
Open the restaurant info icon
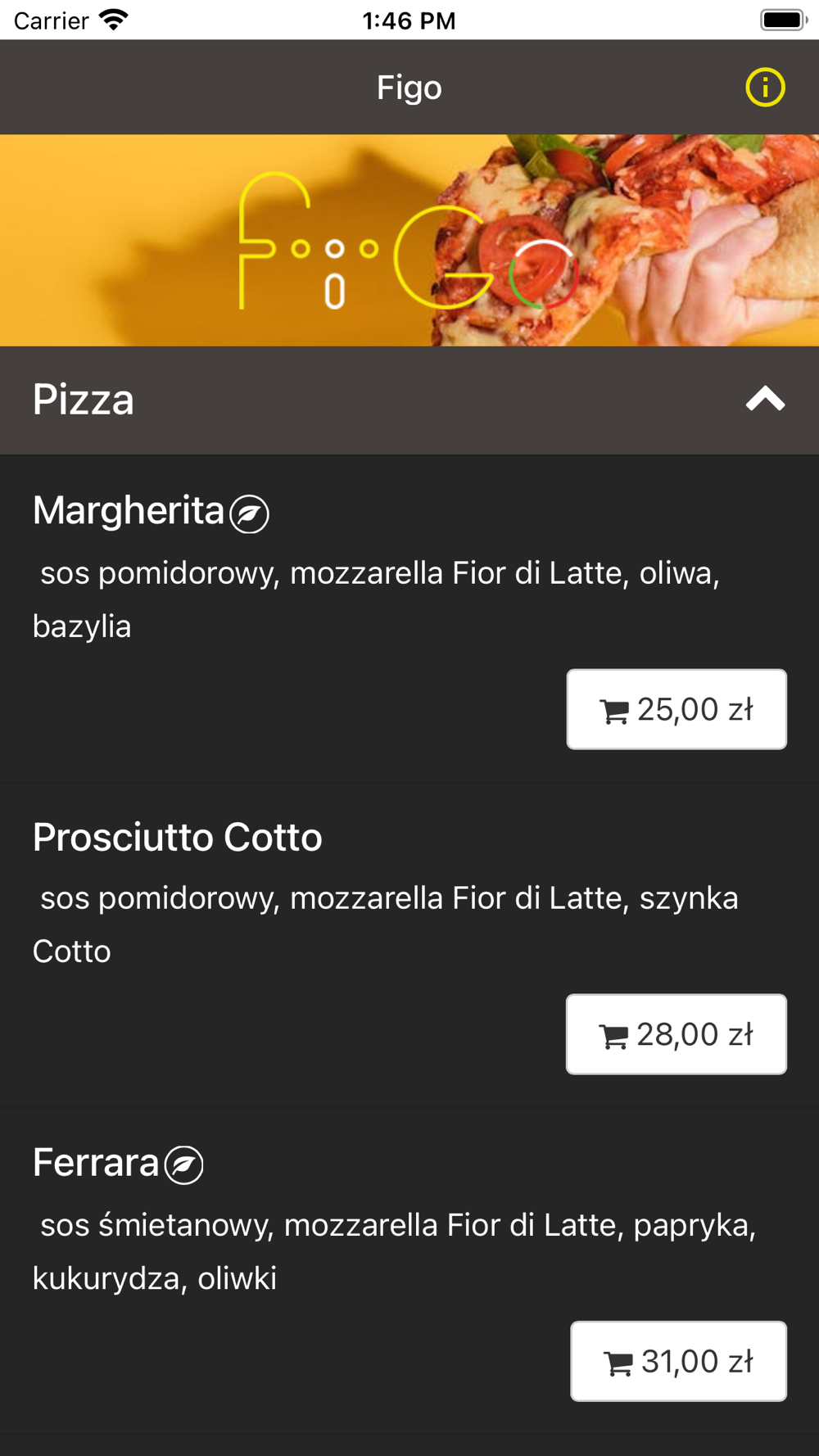[x=765, y=88]
